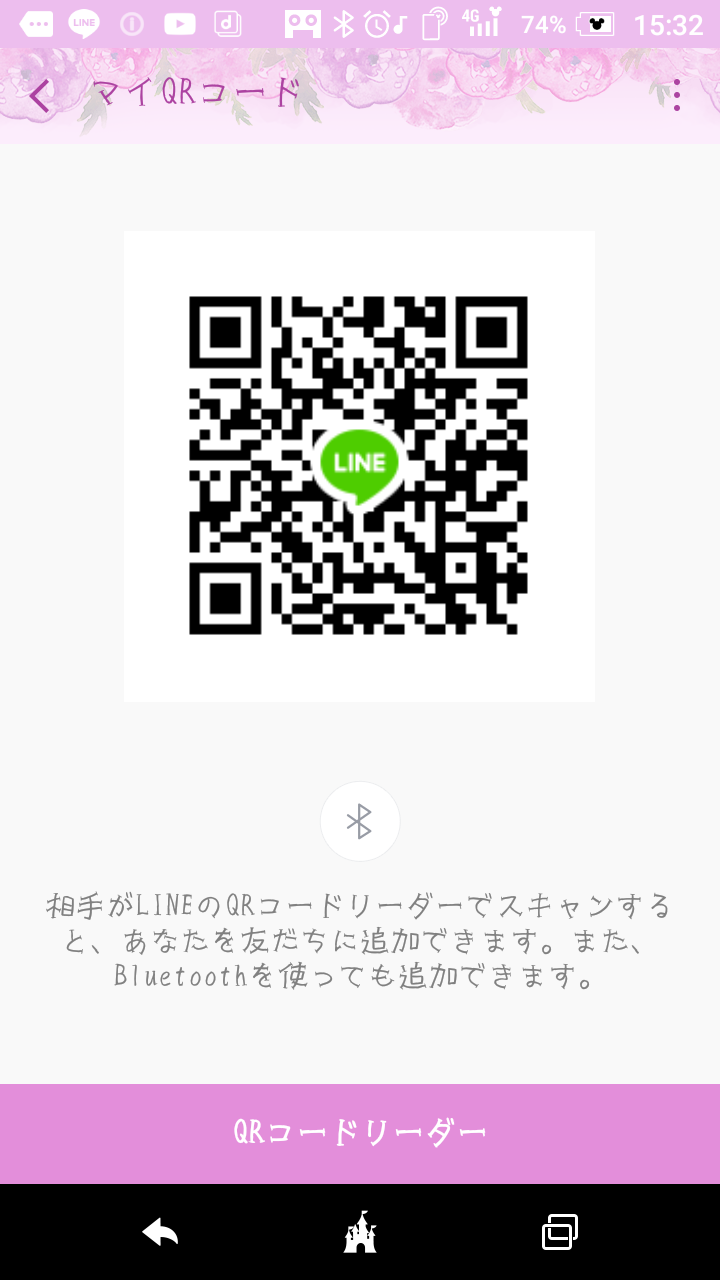This screenshot has height=1280, width=720.
Task: Go to the home screen
Action: click(x=360, y=1232)
